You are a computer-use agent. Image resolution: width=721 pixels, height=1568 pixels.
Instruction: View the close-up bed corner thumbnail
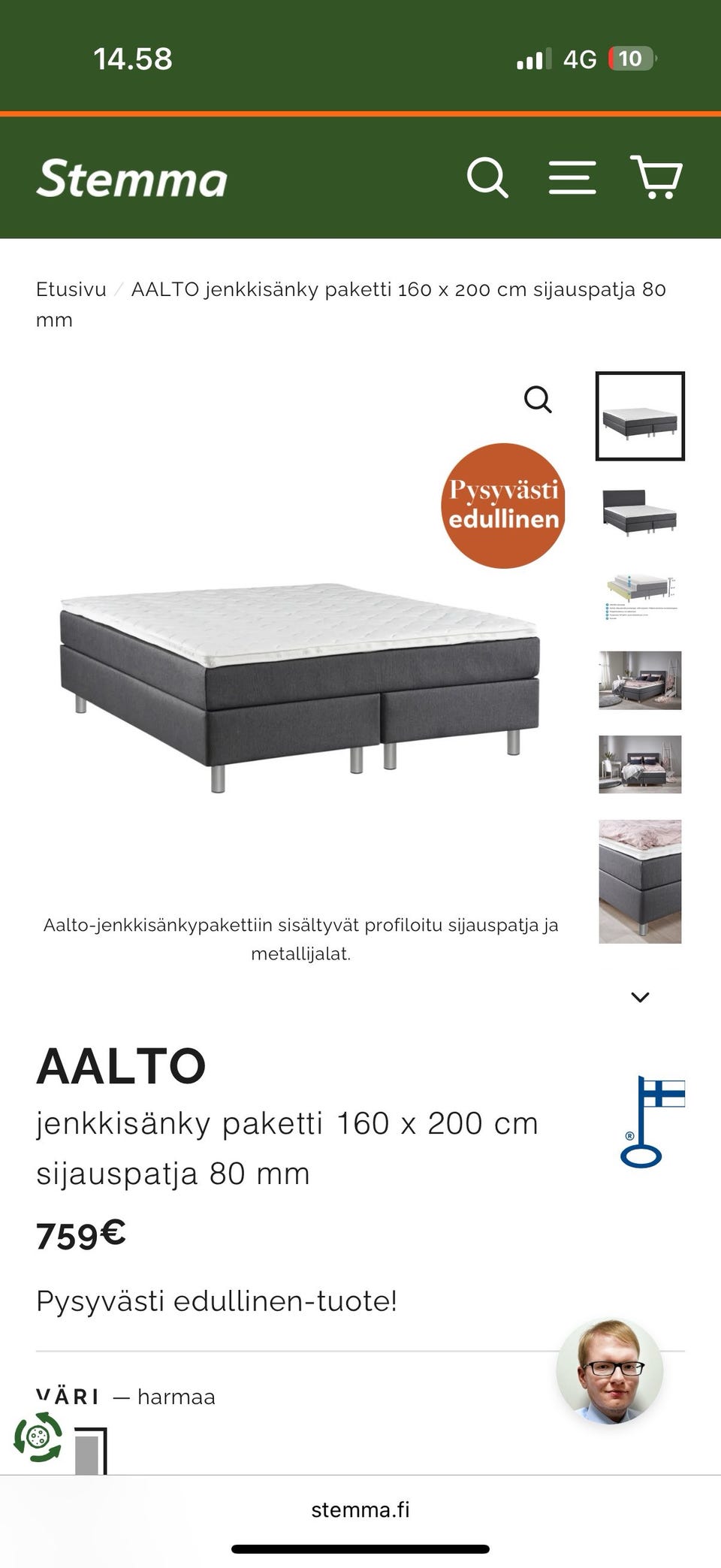click(x=640, y=881)
